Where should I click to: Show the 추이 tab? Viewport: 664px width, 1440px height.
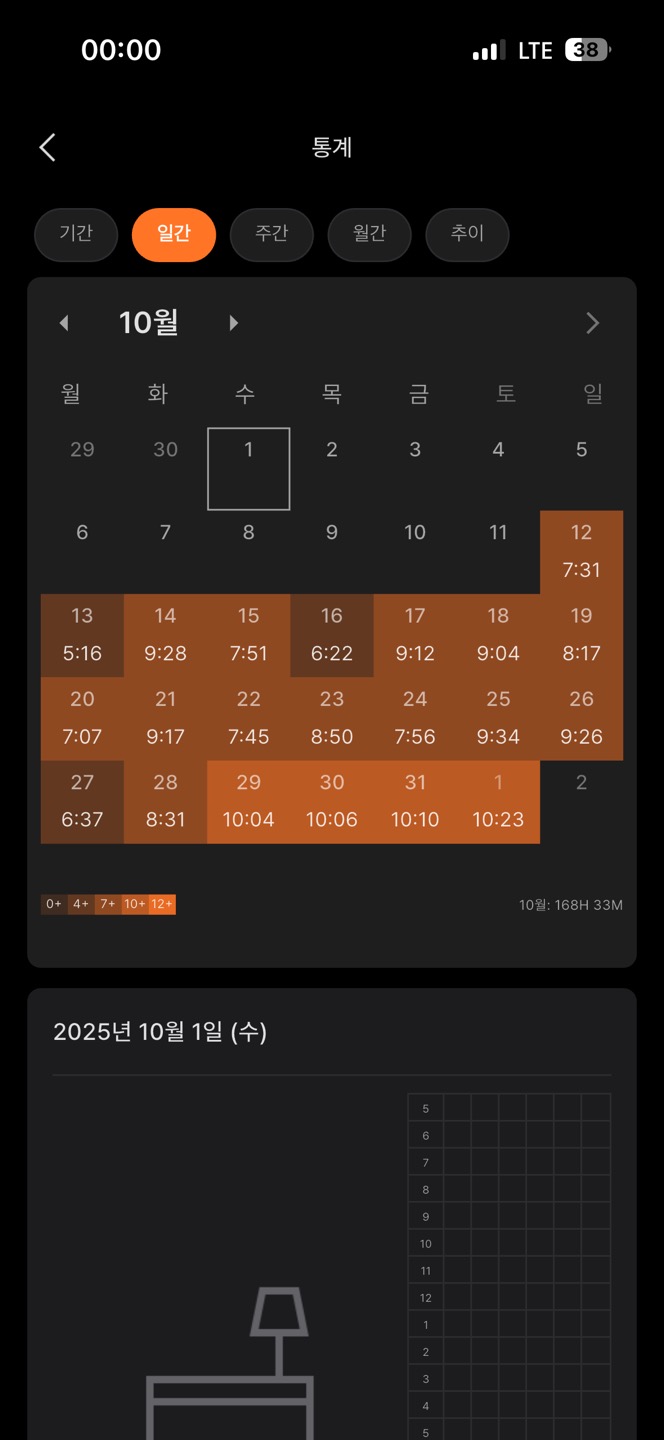tap(467, 234)
